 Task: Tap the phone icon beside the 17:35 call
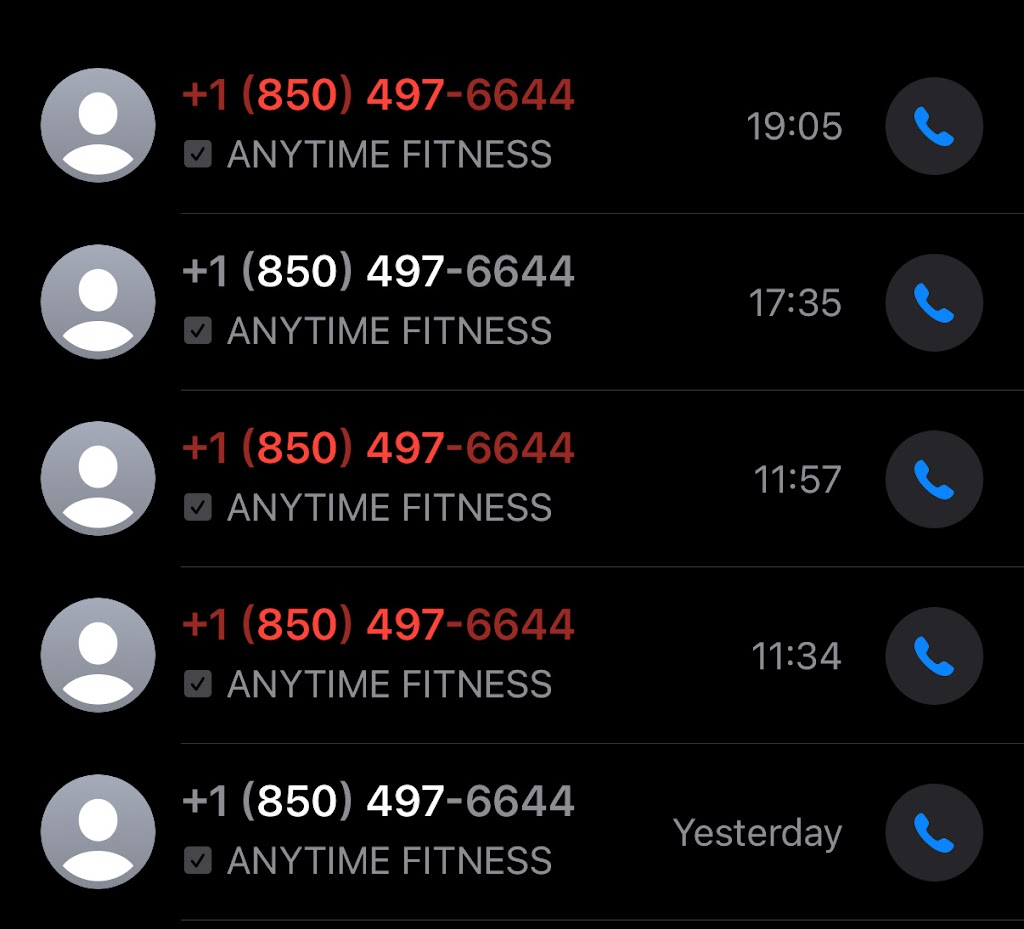[x=934, y=303]
